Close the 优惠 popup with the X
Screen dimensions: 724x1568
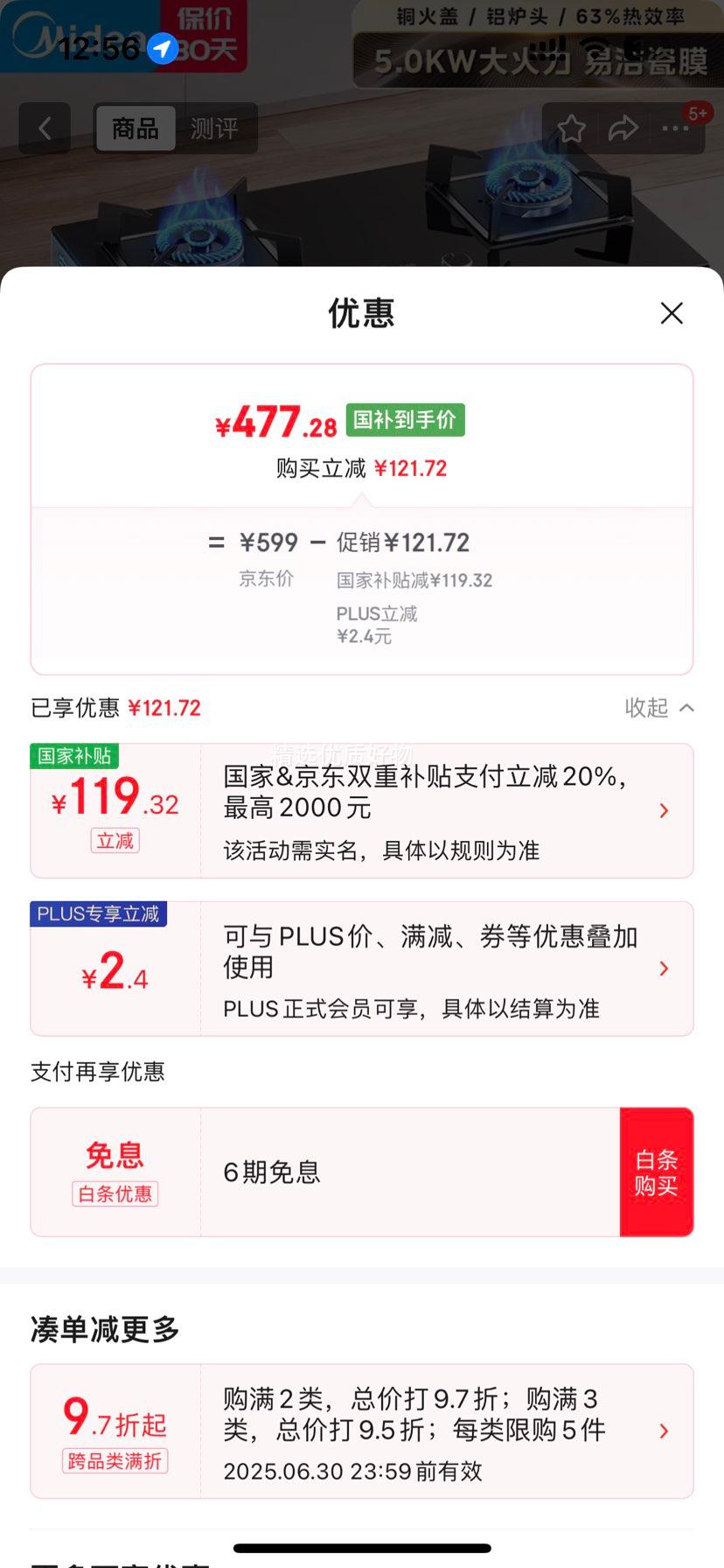coord(671,312)
